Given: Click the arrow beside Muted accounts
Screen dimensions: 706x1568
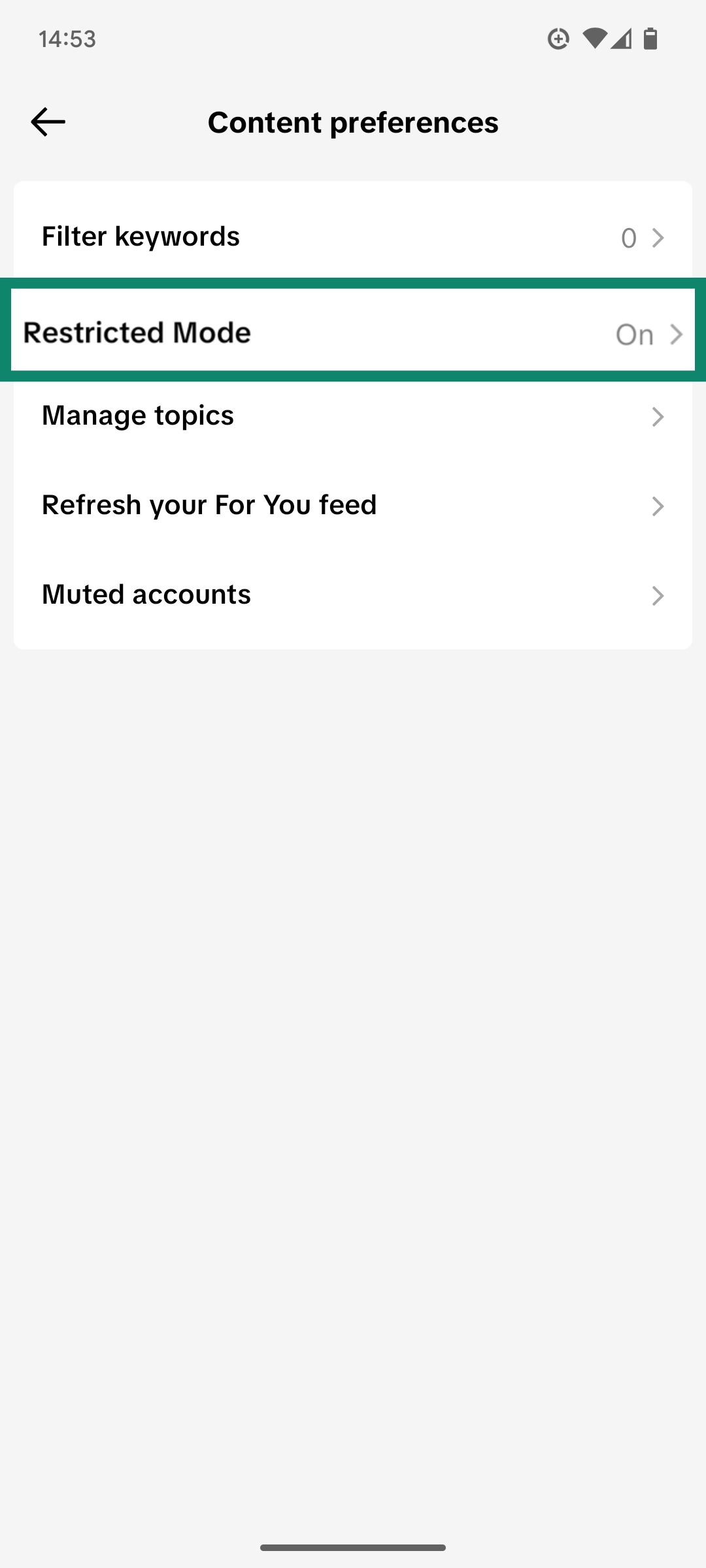Looking at the screenshot, I should click(x=658, y=596).
